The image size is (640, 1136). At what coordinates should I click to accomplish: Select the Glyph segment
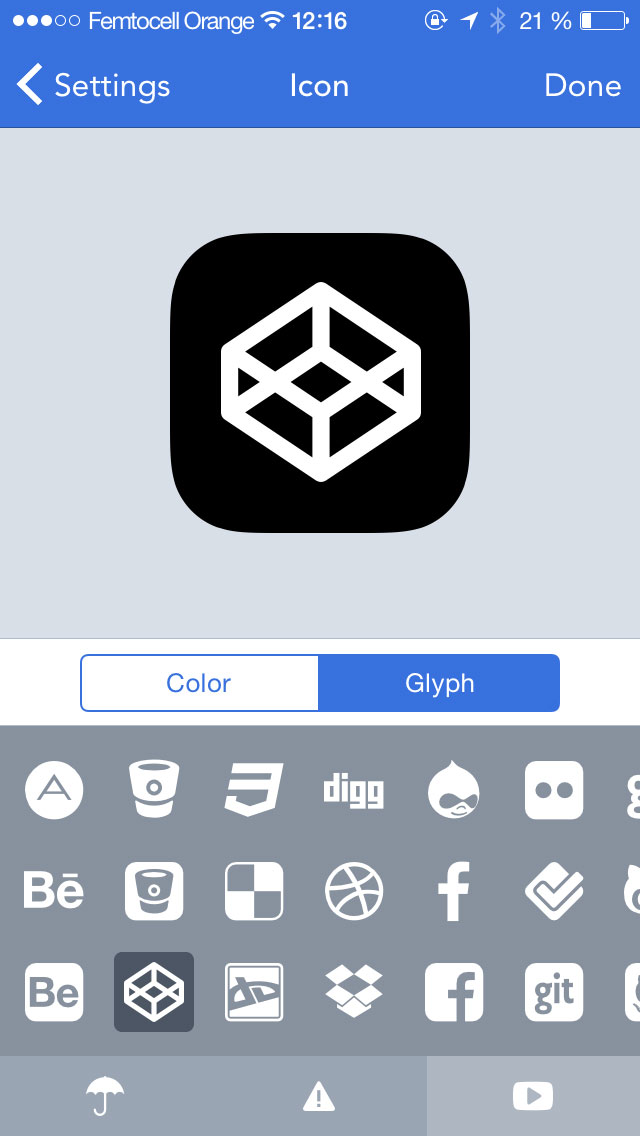point(439,683)
